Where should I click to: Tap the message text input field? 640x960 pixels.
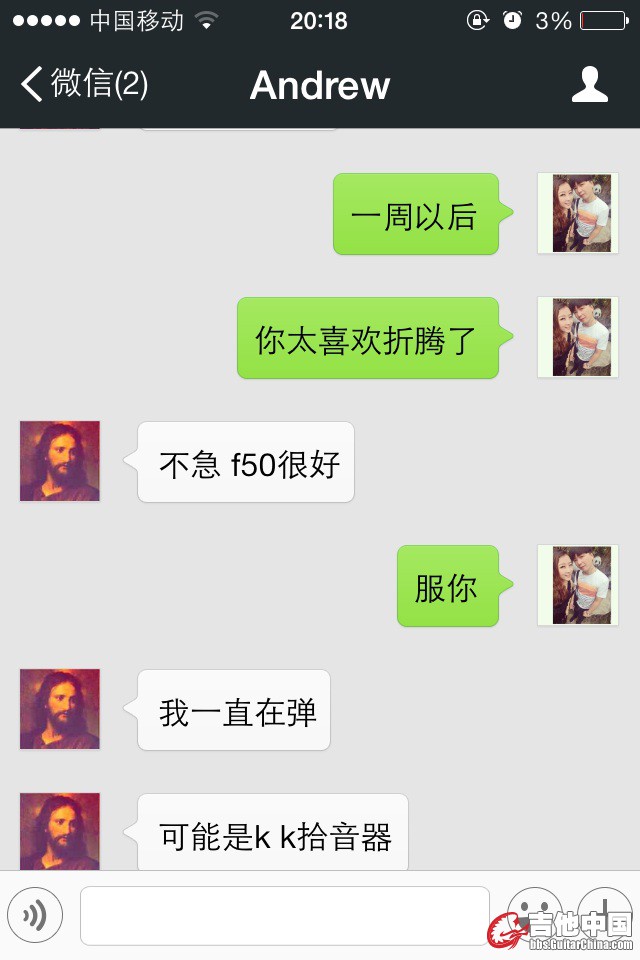[284, 915]
